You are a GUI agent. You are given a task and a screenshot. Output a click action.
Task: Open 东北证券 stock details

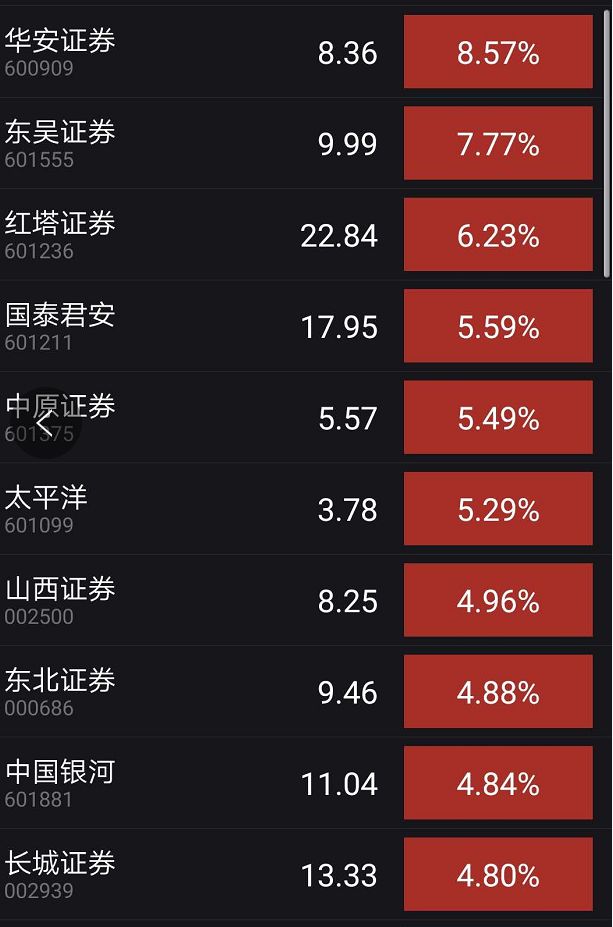60,692
